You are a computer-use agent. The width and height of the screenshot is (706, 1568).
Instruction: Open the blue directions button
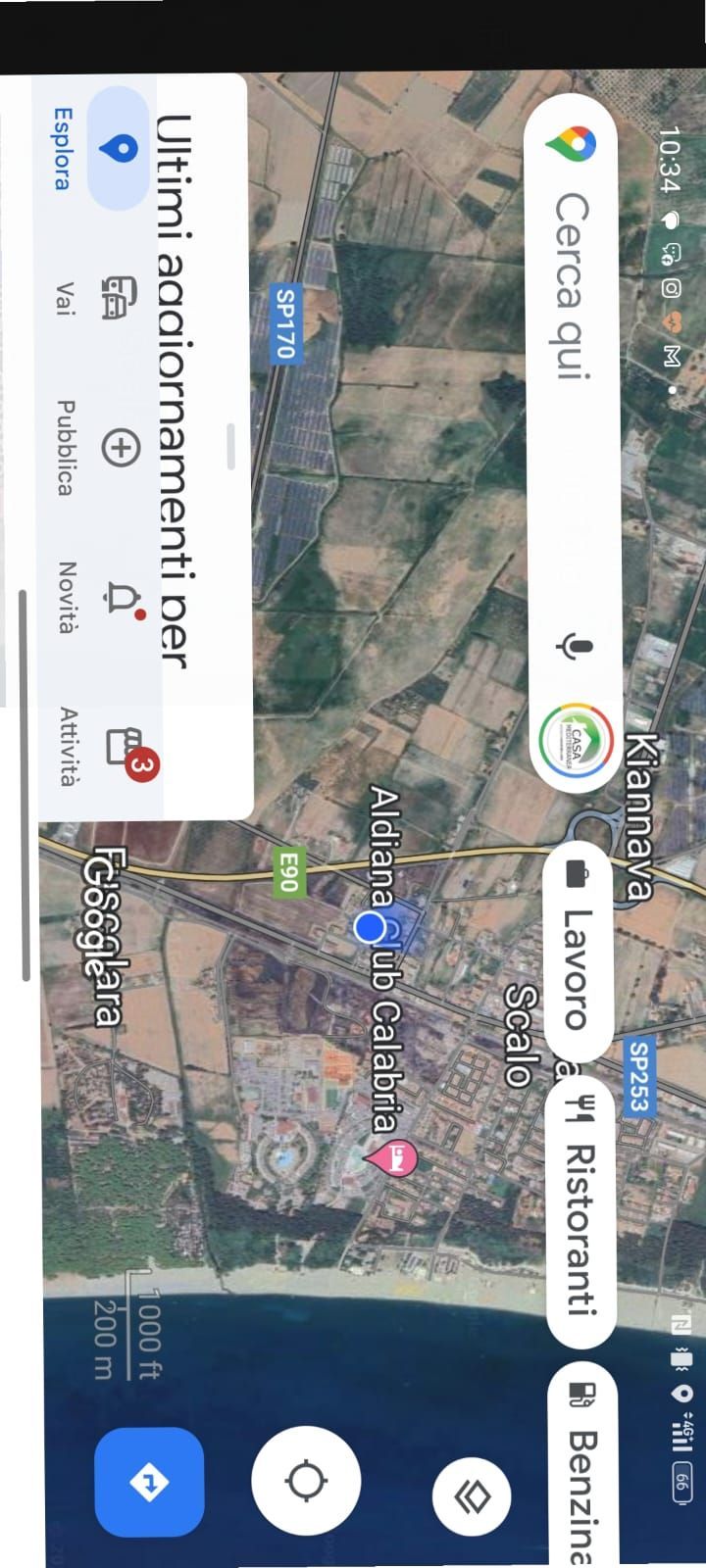click(149, 1482)
